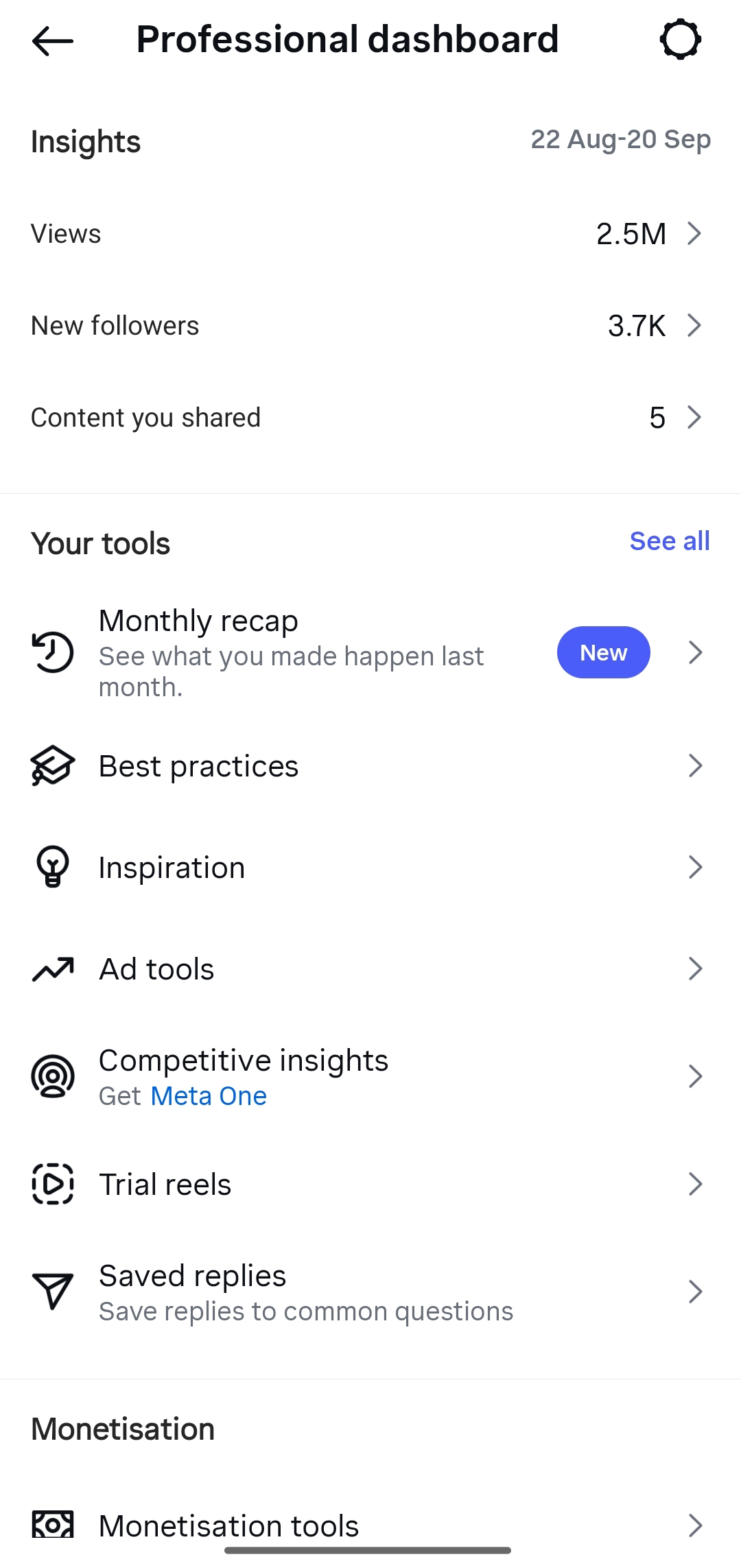Open Saved replies
Viewport: 741px width, 1568px height.
(370, 1292)
